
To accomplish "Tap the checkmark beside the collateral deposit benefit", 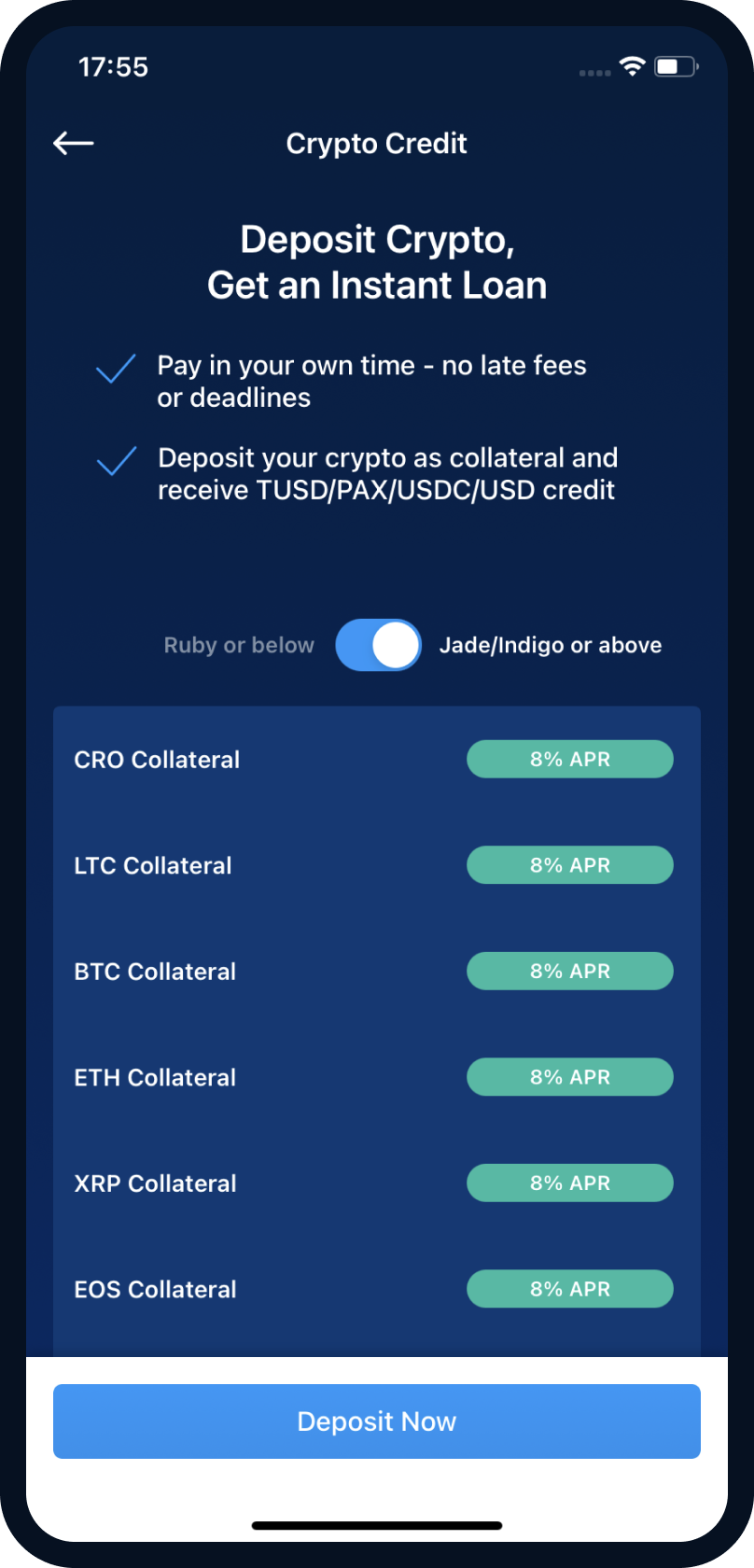I will point(115,463).
